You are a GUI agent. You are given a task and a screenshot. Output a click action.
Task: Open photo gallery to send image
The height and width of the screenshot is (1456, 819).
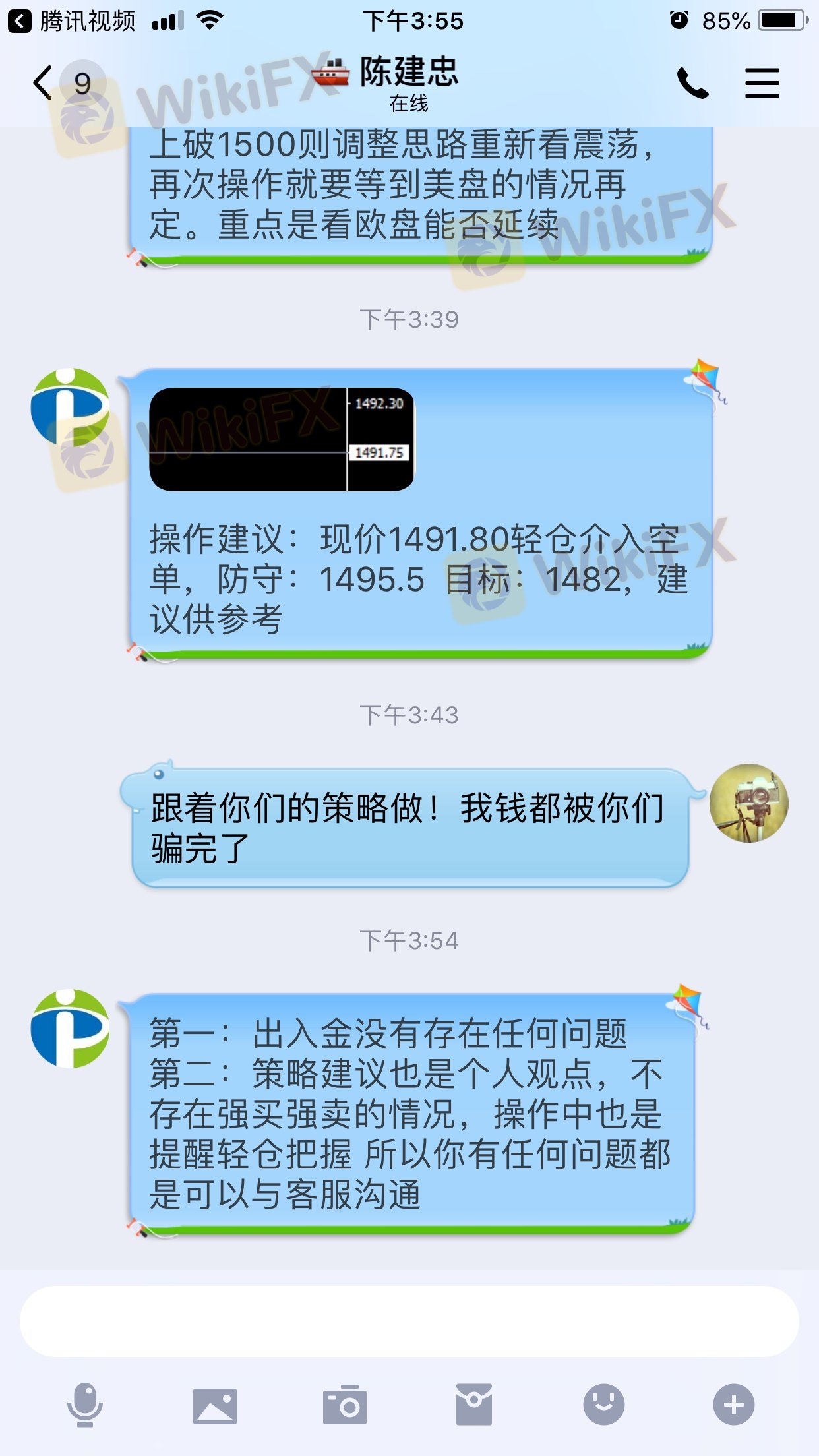click(x=214, y=1405)
